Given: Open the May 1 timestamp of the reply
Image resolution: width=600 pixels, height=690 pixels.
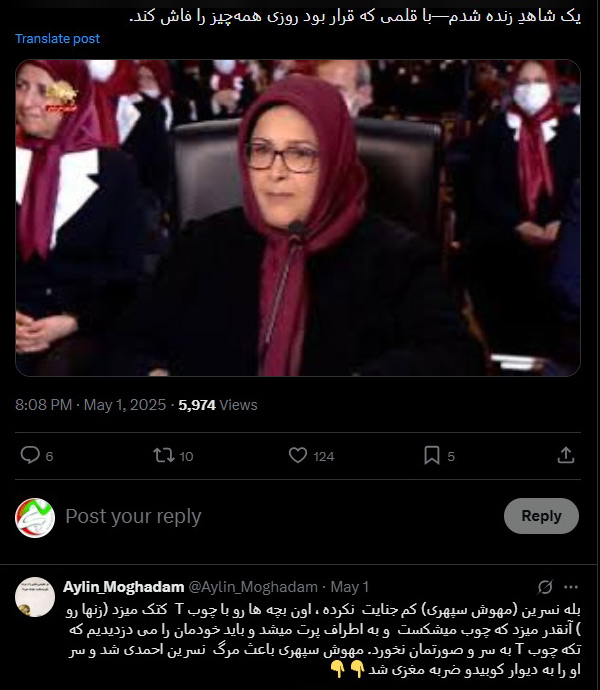Looking at the screenshot, I should click(x=349, y=586).
